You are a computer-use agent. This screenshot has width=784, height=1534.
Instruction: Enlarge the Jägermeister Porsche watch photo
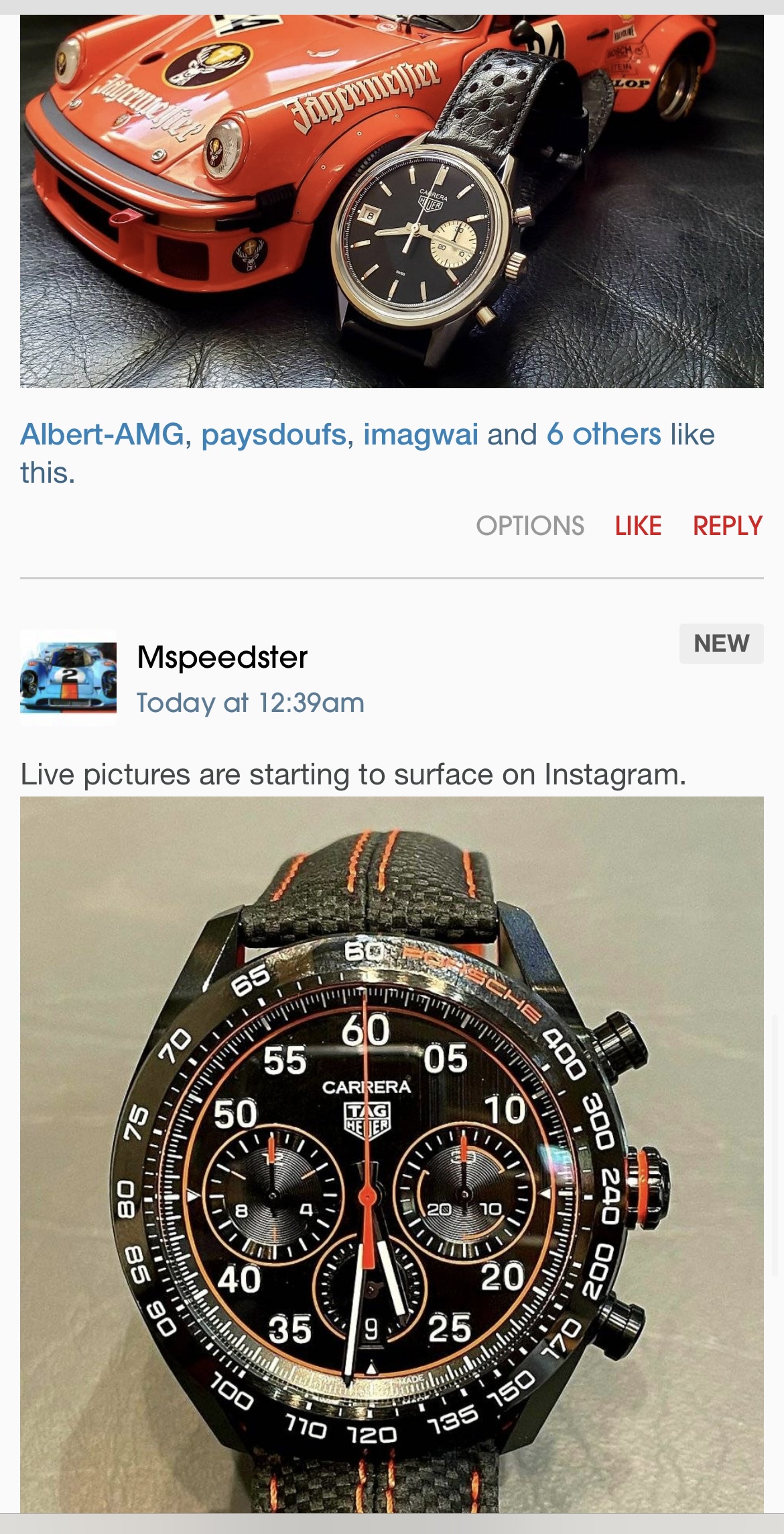click(x=392, y=201)
